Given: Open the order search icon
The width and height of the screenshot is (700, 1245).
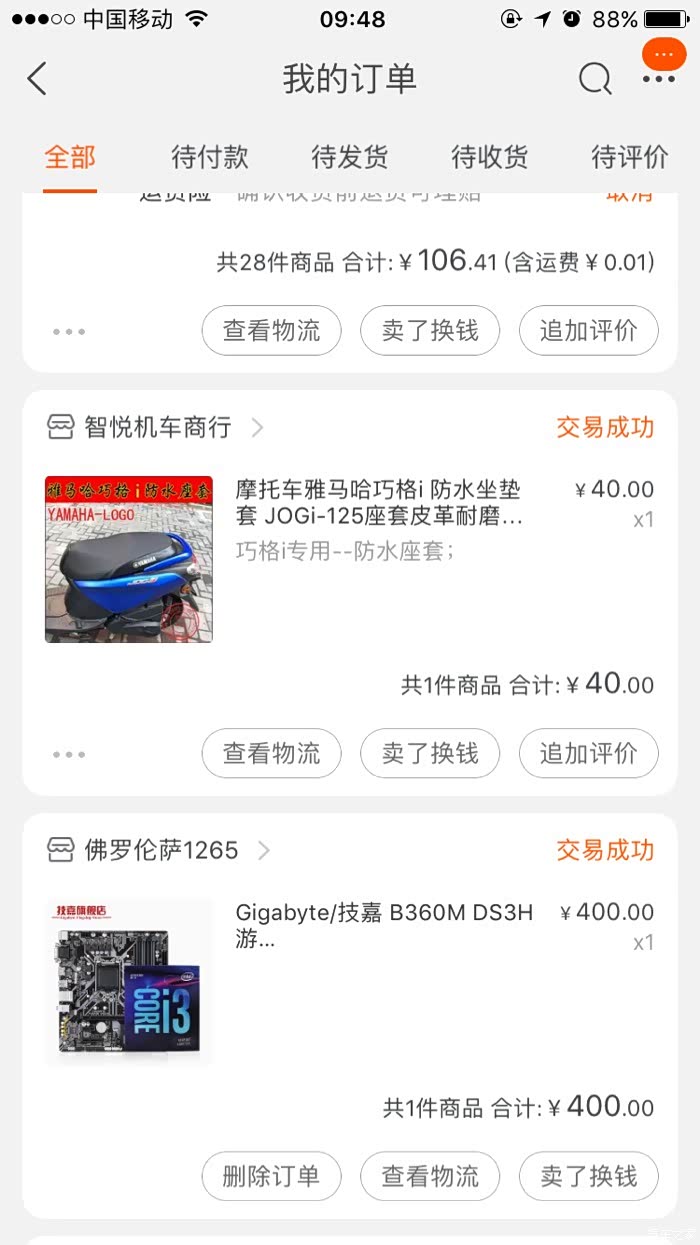Looking at the screenshot, I should pos(594,79).
